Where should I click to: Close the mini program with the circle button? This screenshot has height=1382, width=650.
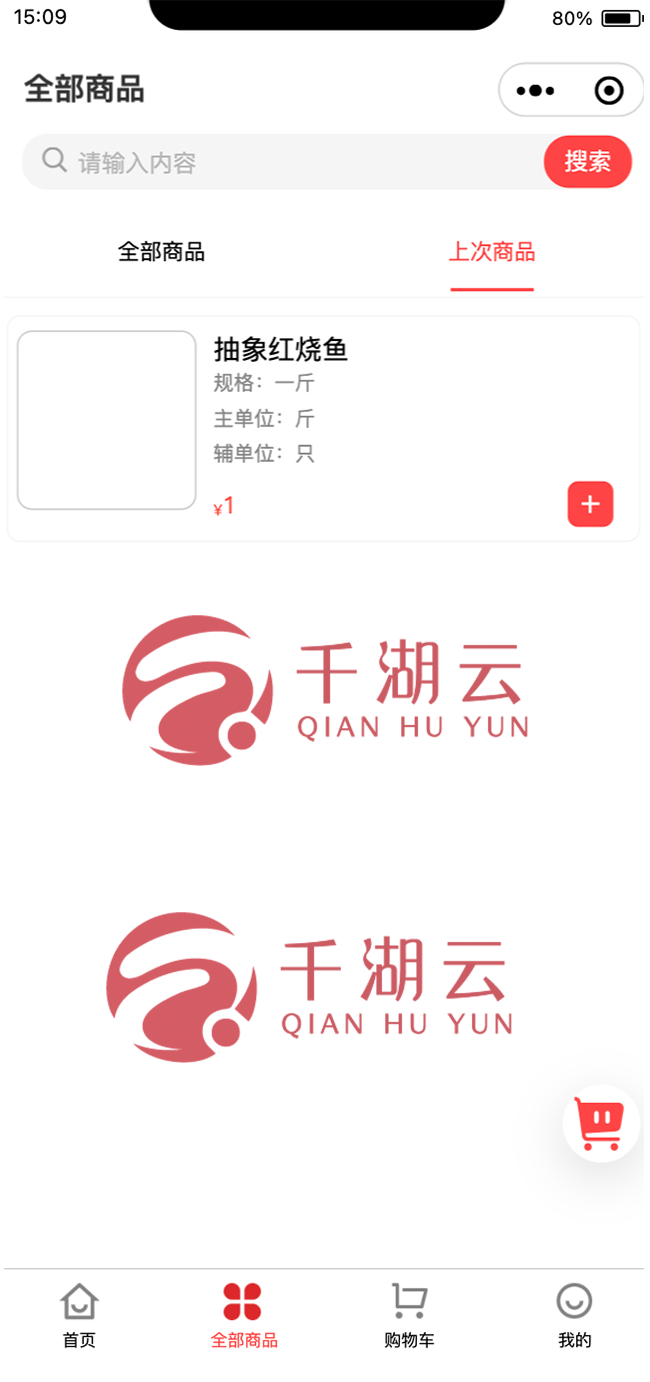pos(608,91)
